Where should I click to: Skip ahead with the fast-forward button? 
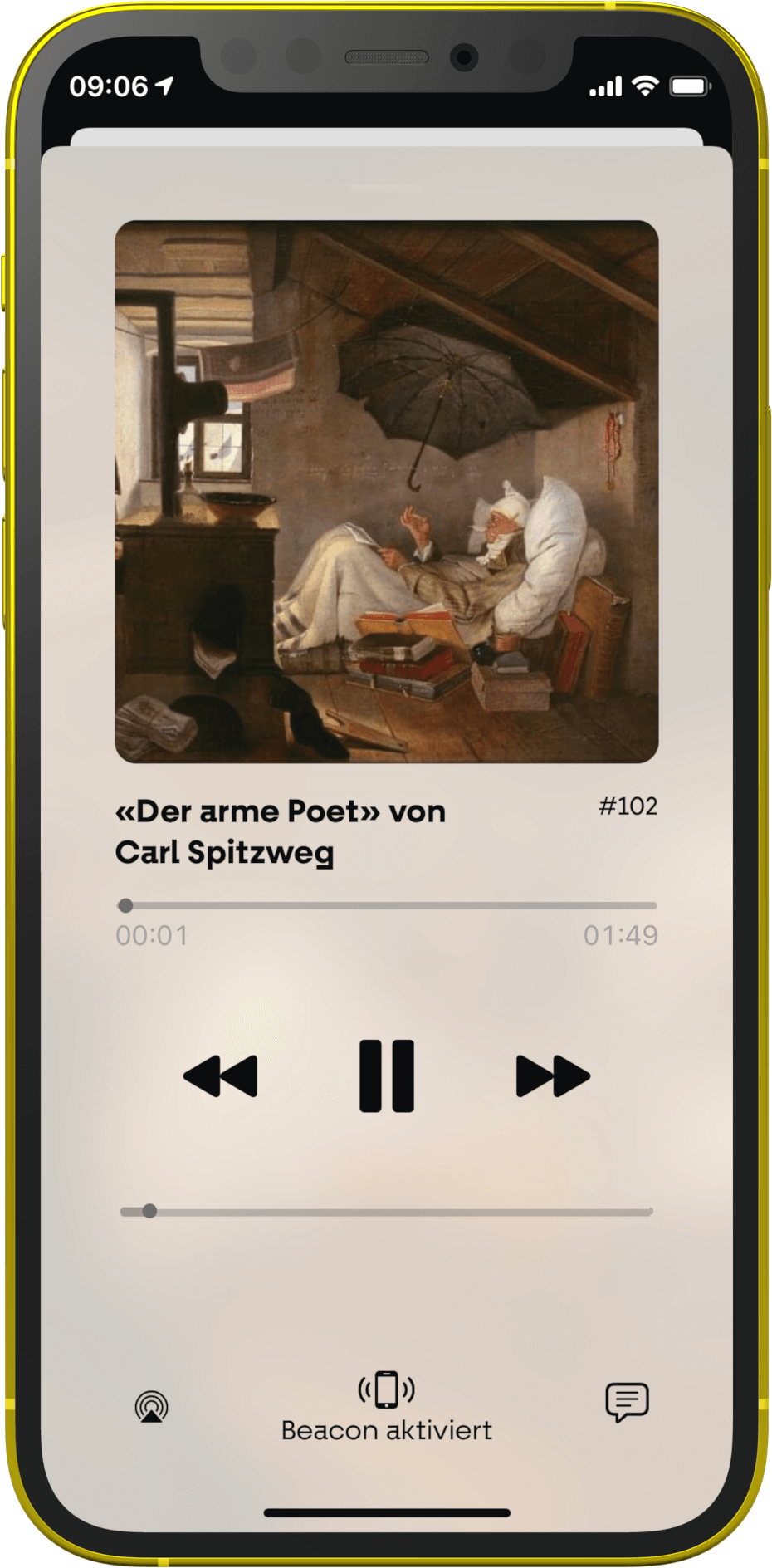point(553,1076)
